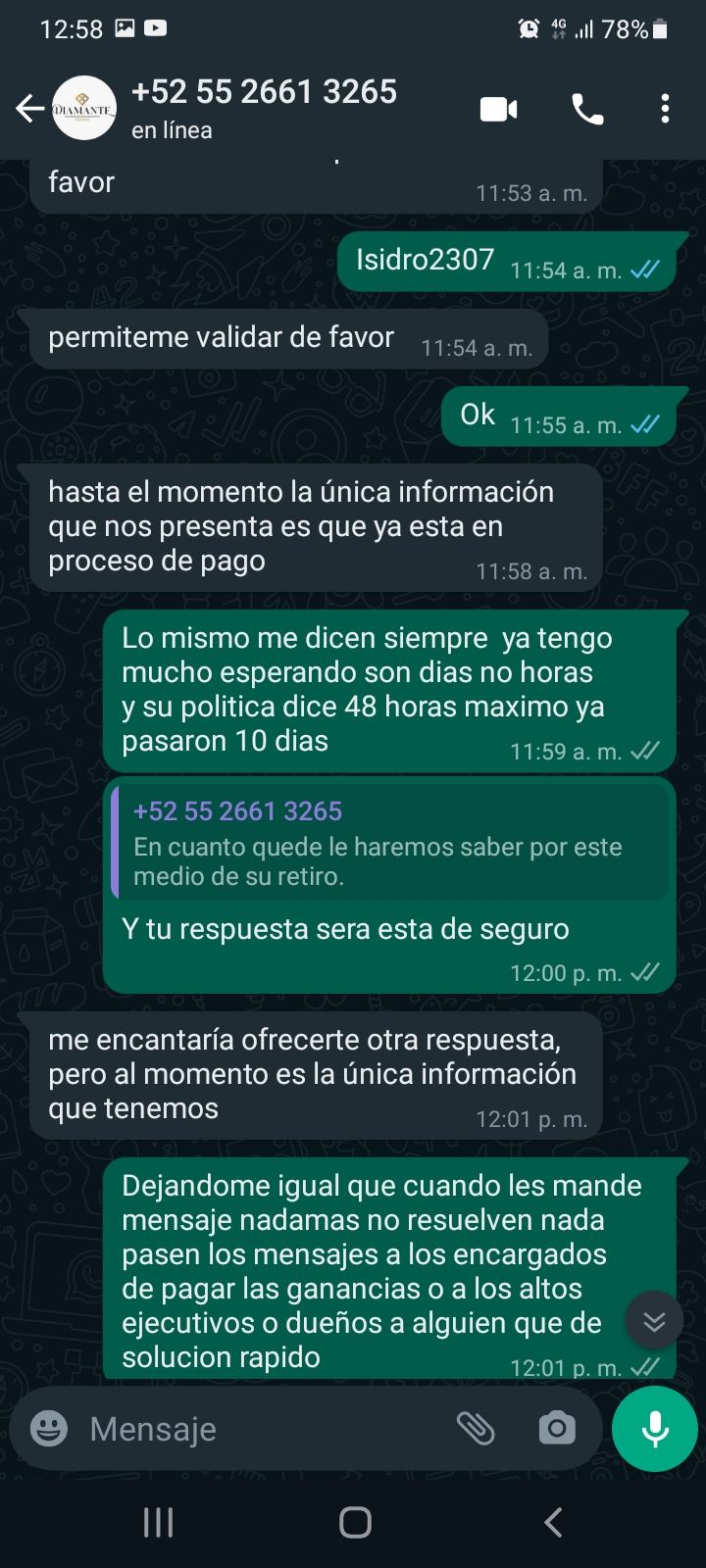Record a voice message with the microphone
Image resolution: width=706 pixels, height=1568 pixels.
coord(652,1429)
